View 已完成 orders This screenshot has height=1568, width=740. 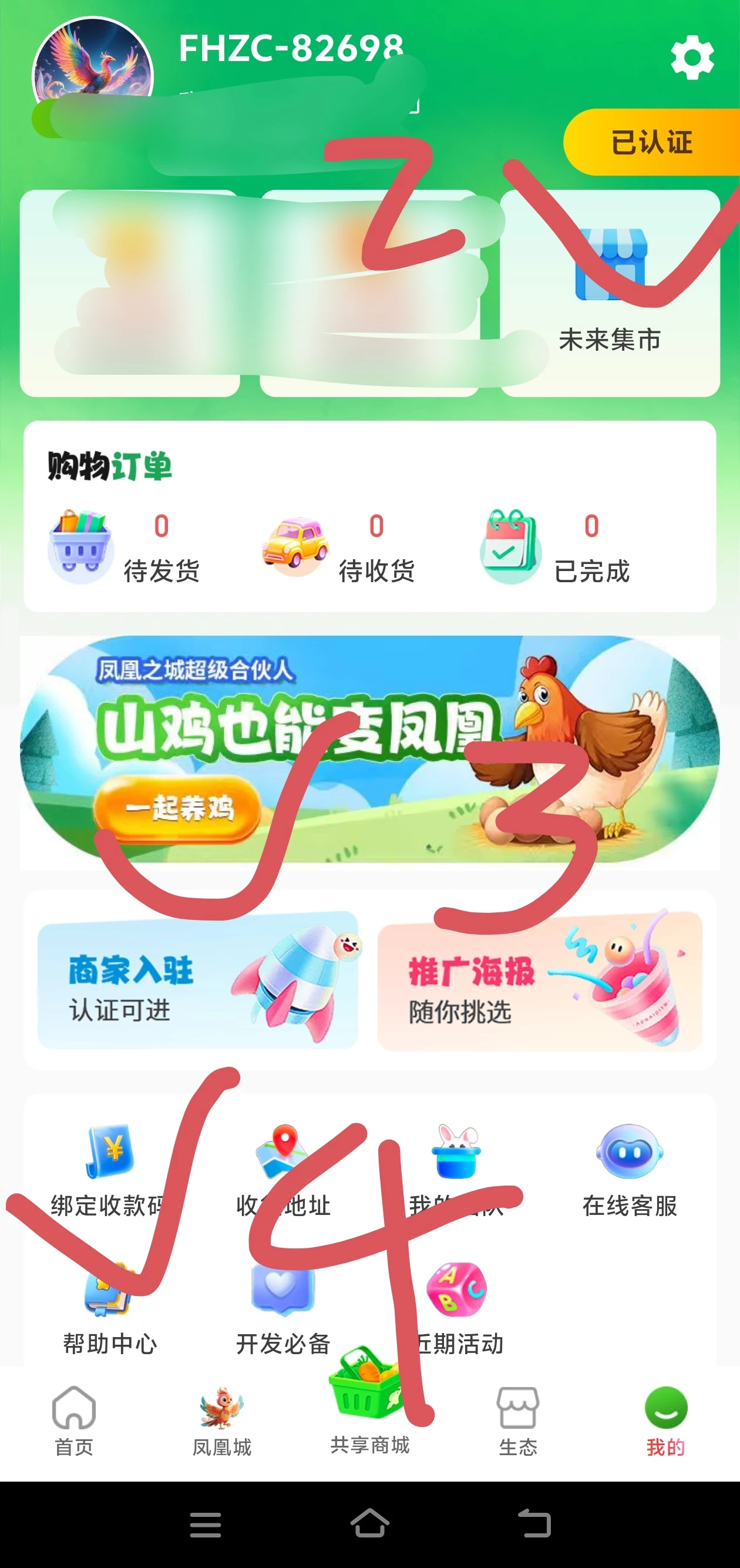coord(555,546)
